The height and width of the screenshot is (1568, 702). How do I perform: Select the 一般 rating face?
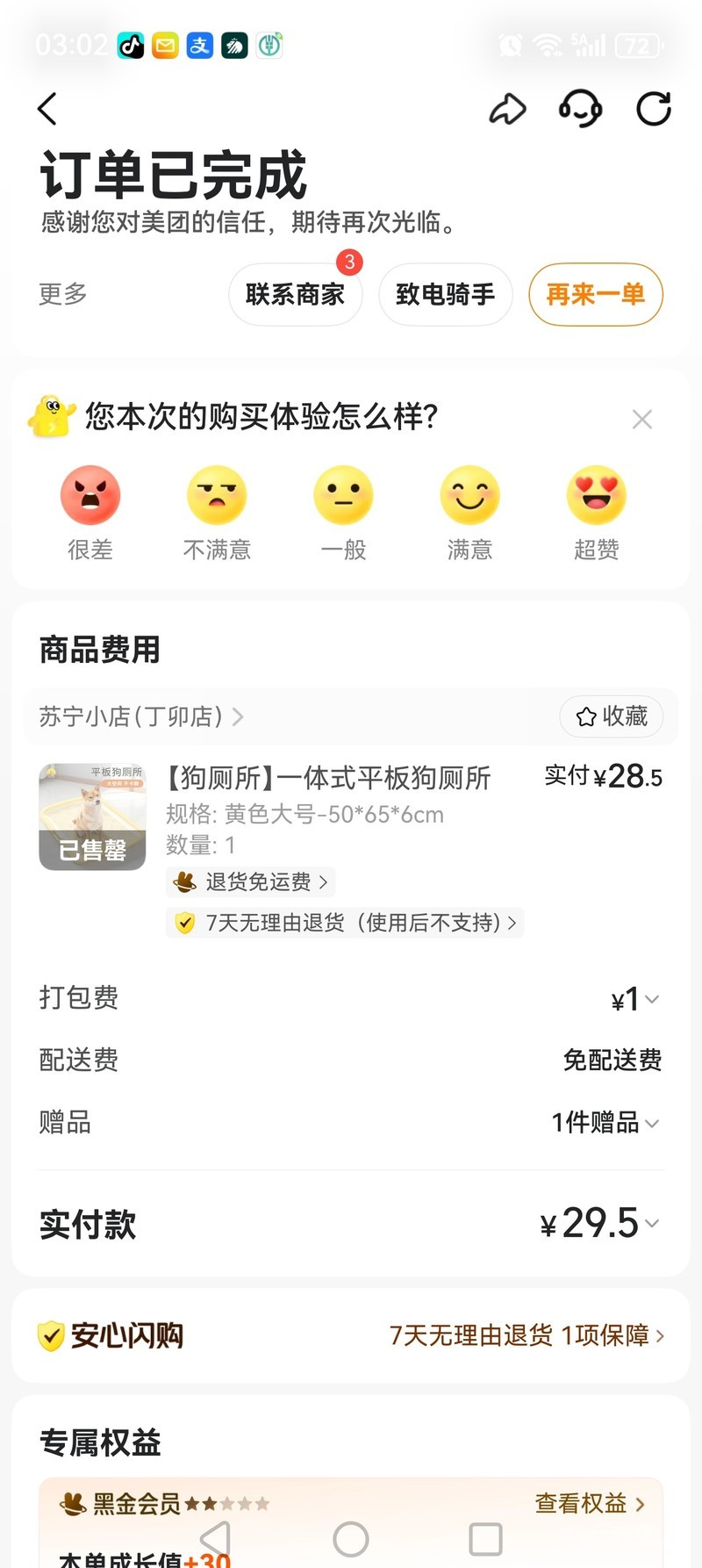(x=343, y=496)
